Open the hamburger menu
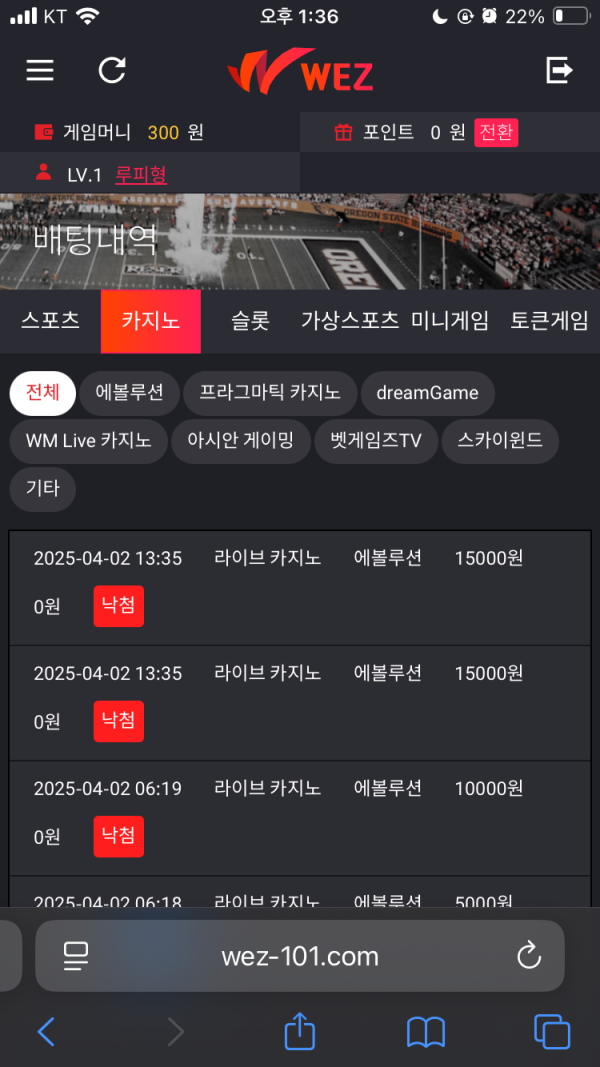Image resolution: width=600 pixels, height=1067 pixels. 40,70
